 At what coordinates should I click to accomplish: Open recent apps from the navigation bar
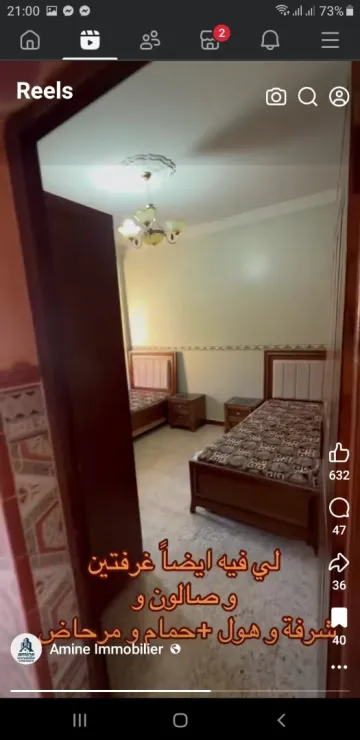80,720
